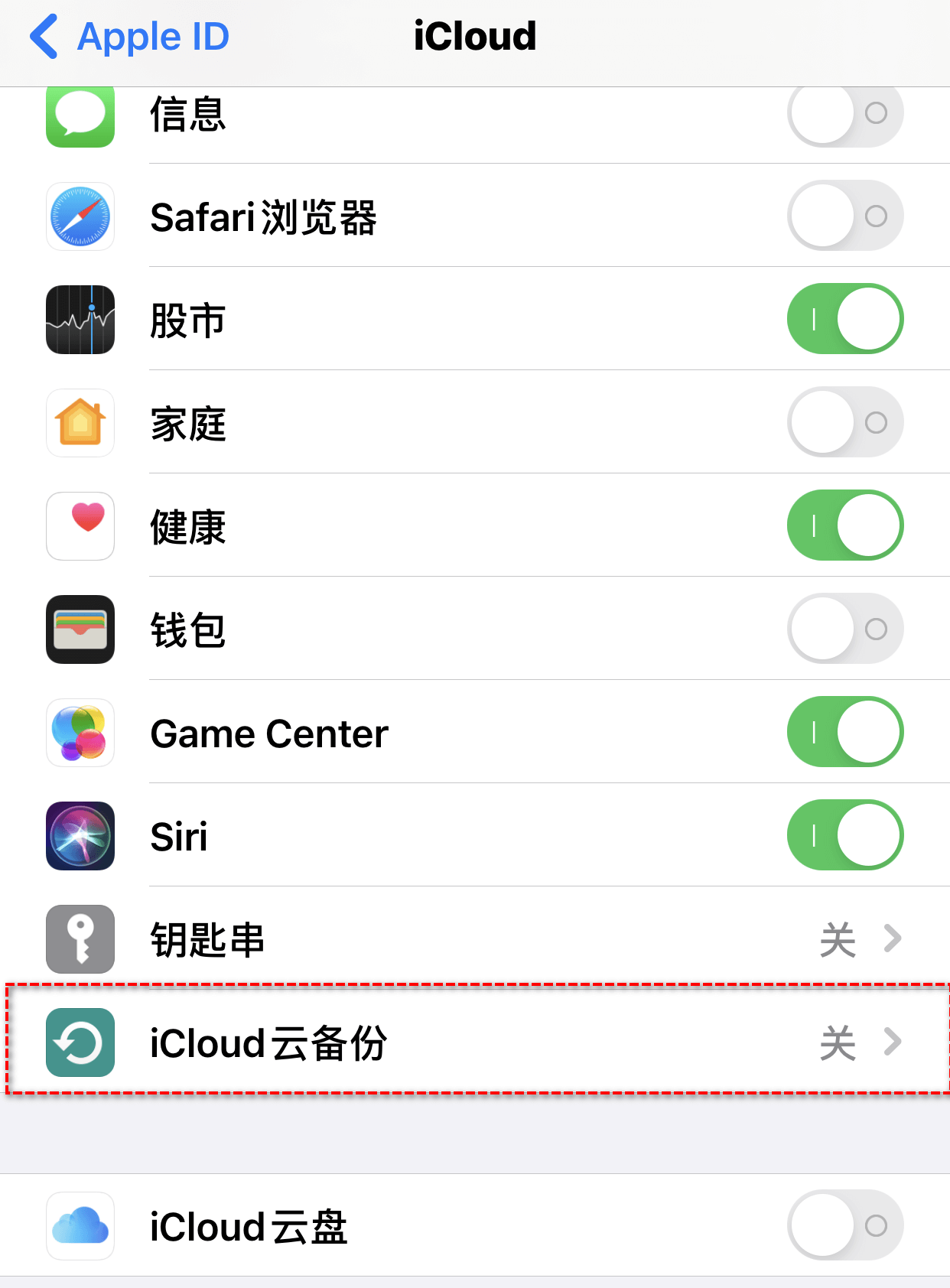Click the Wallet app icon
The image size is (950, 1288).
[80, 629]
